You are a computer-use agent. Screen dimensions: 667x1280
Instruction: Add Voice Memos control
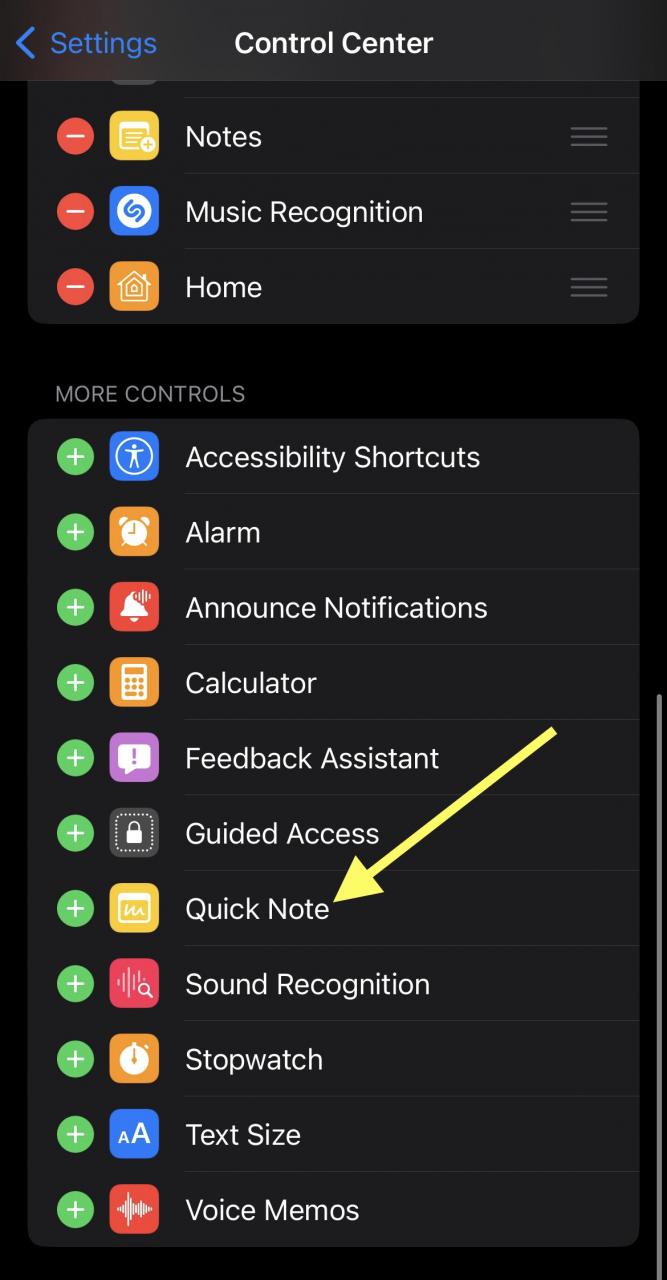[x=75, y=1210]
